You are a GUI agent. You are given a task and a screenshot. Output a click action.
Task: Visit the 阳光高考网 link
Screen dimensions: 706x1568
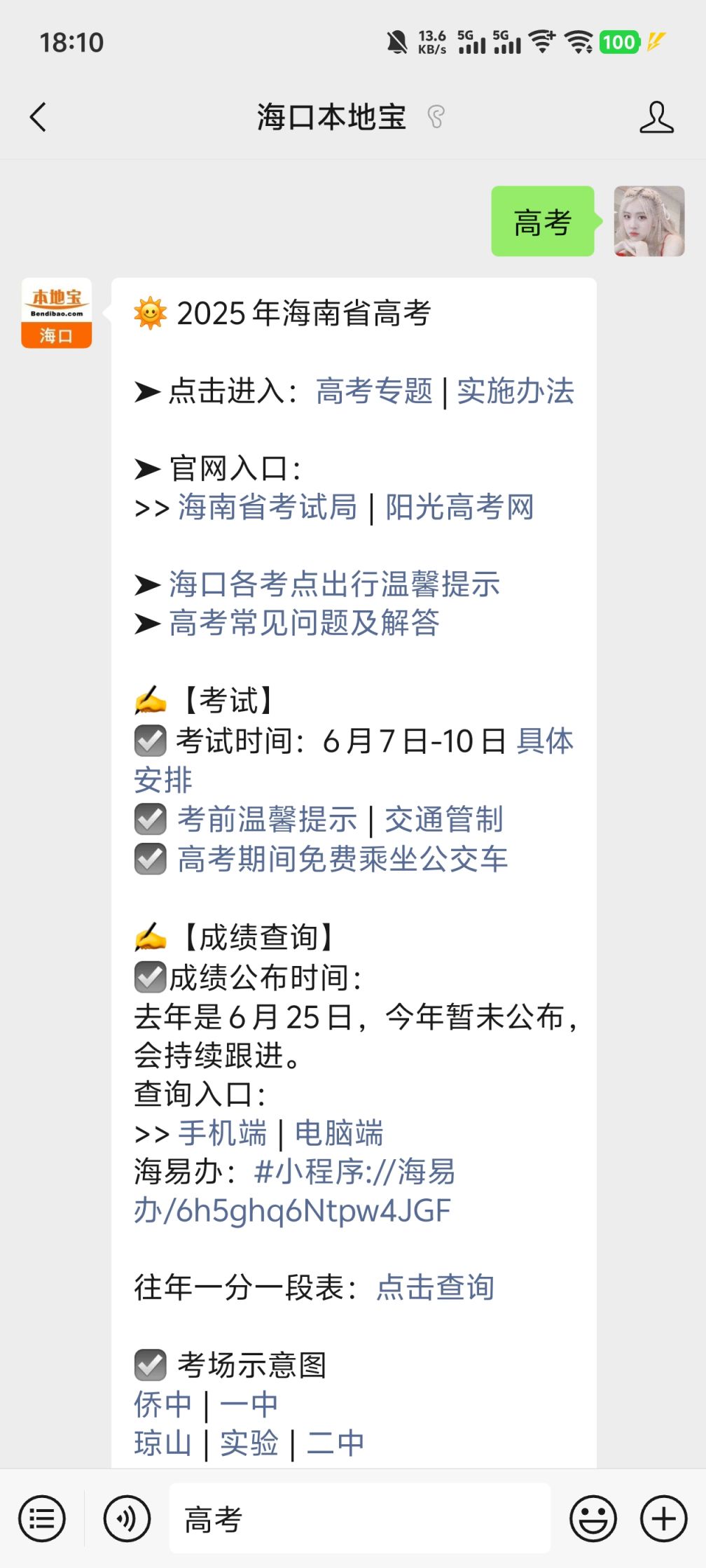pos(460,507)
